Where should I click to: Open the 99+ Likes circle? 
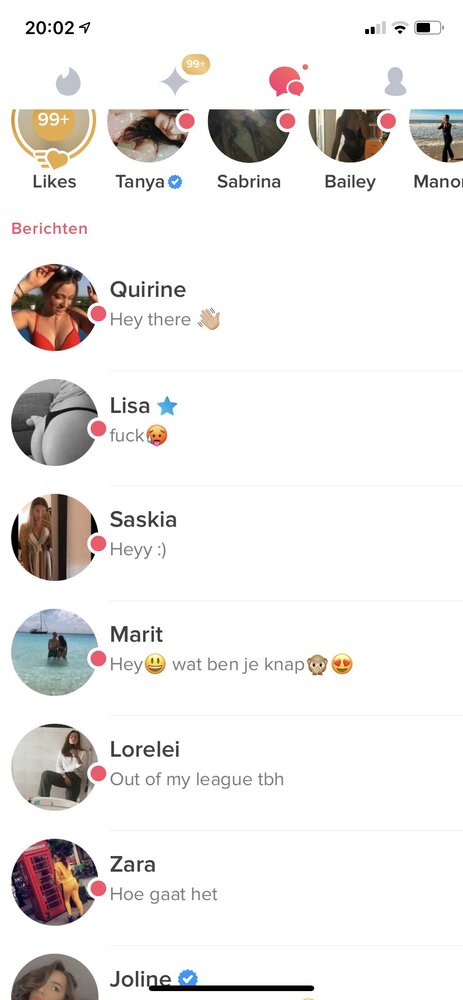[54, 150]
